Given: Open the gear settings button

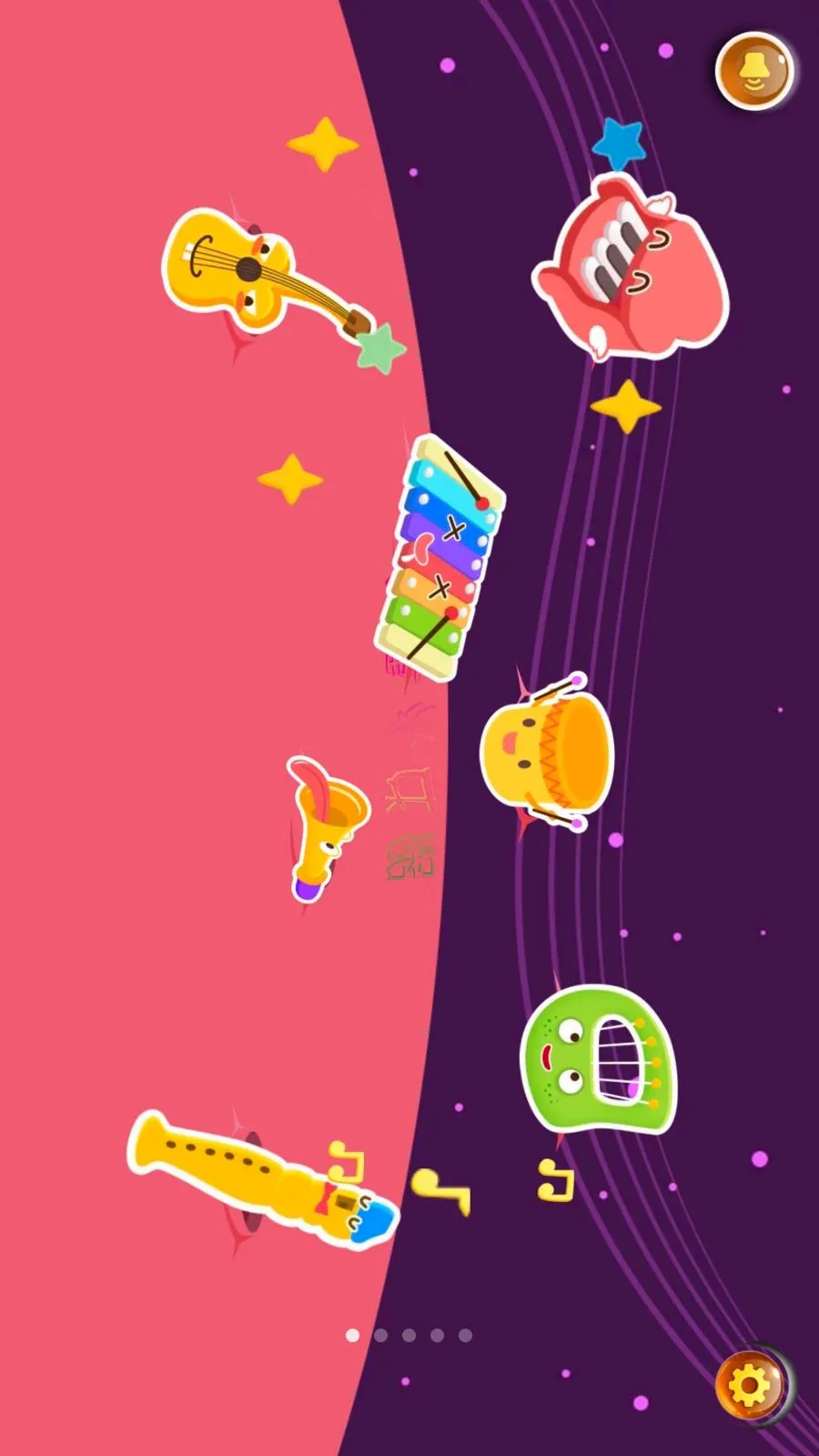Looking at the screenshot, I should click(x=751, y=1385).
